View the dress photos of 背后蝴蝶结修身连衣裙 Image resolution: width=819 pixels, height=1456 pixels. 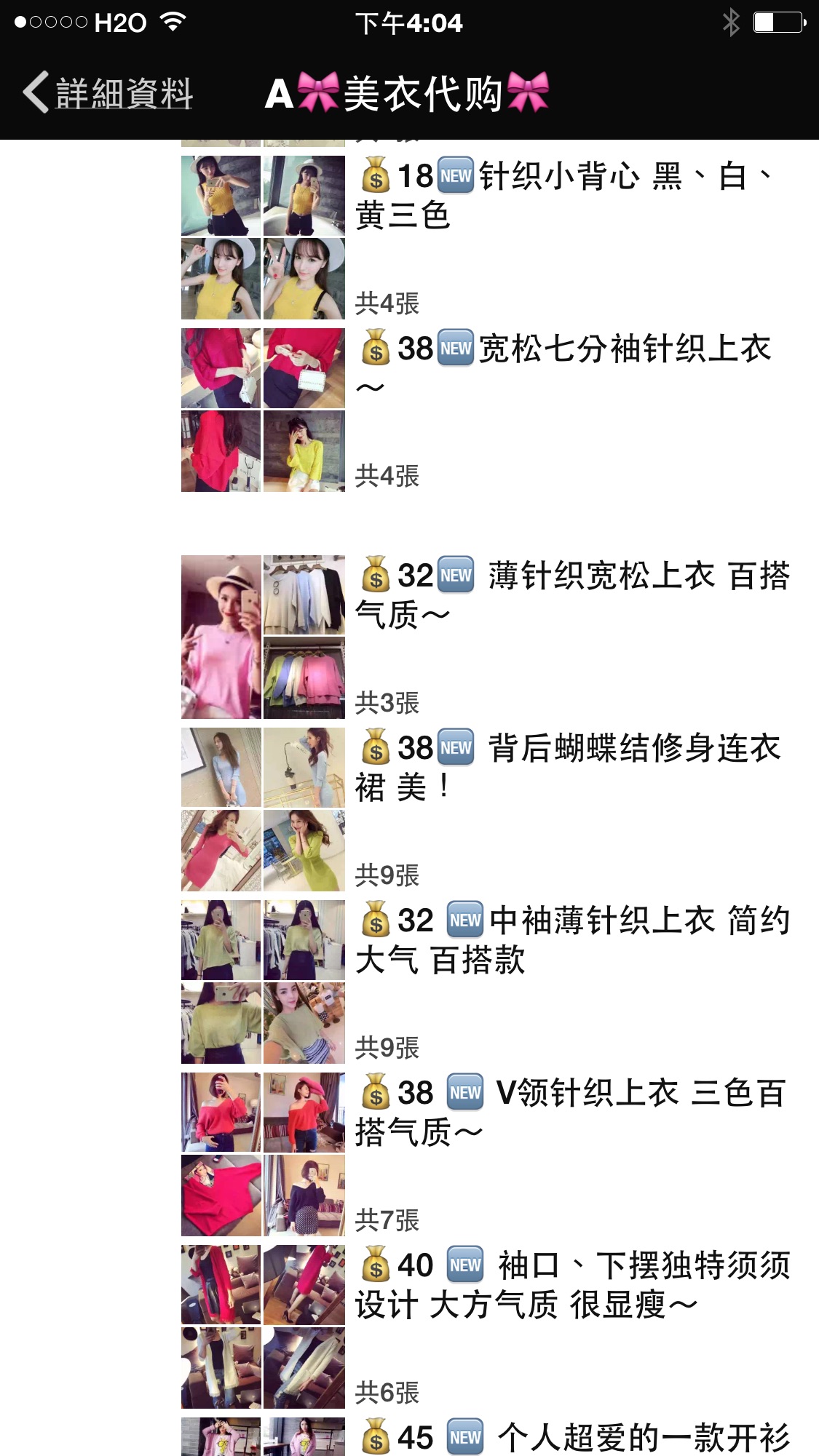point(263,809)
